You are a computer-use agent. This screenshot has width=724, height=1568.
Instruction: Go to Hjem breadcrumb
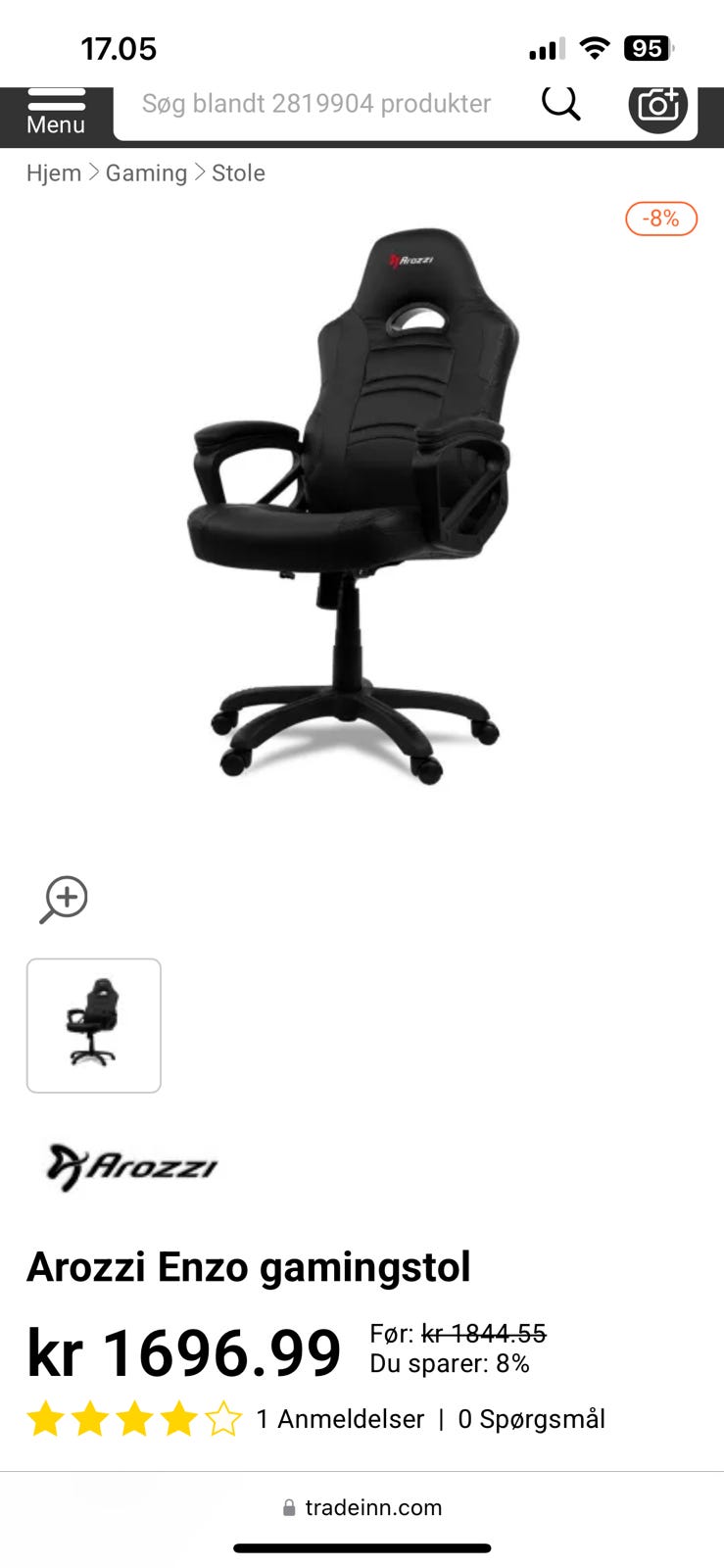pyautogui.click(x=54, y=172)
